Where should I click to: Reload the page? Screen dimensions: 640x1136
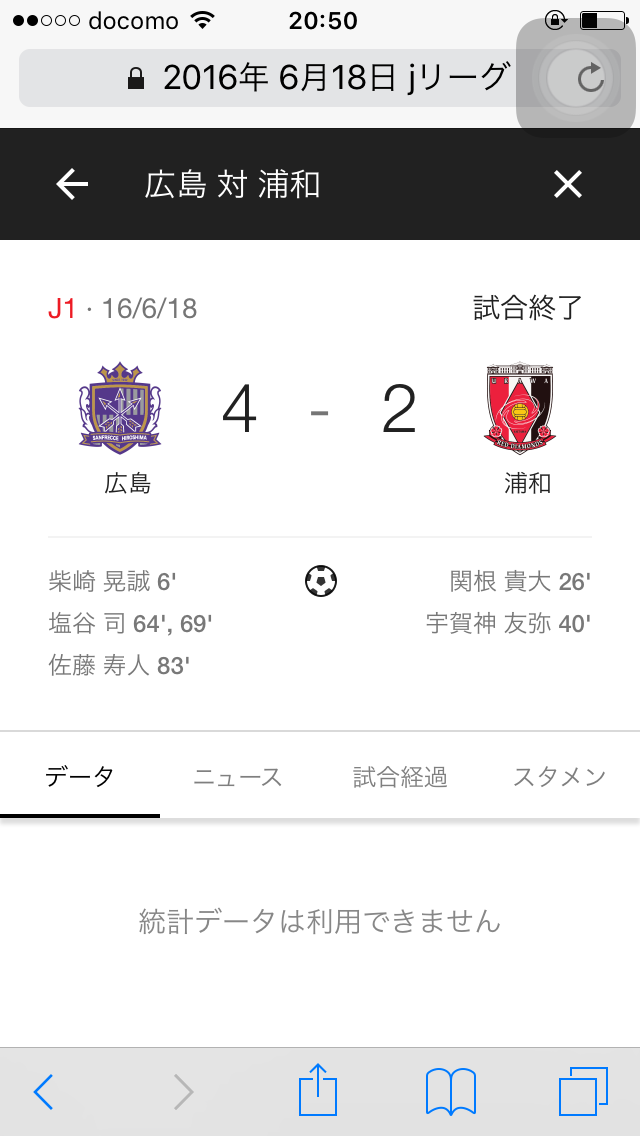[591, 78]
